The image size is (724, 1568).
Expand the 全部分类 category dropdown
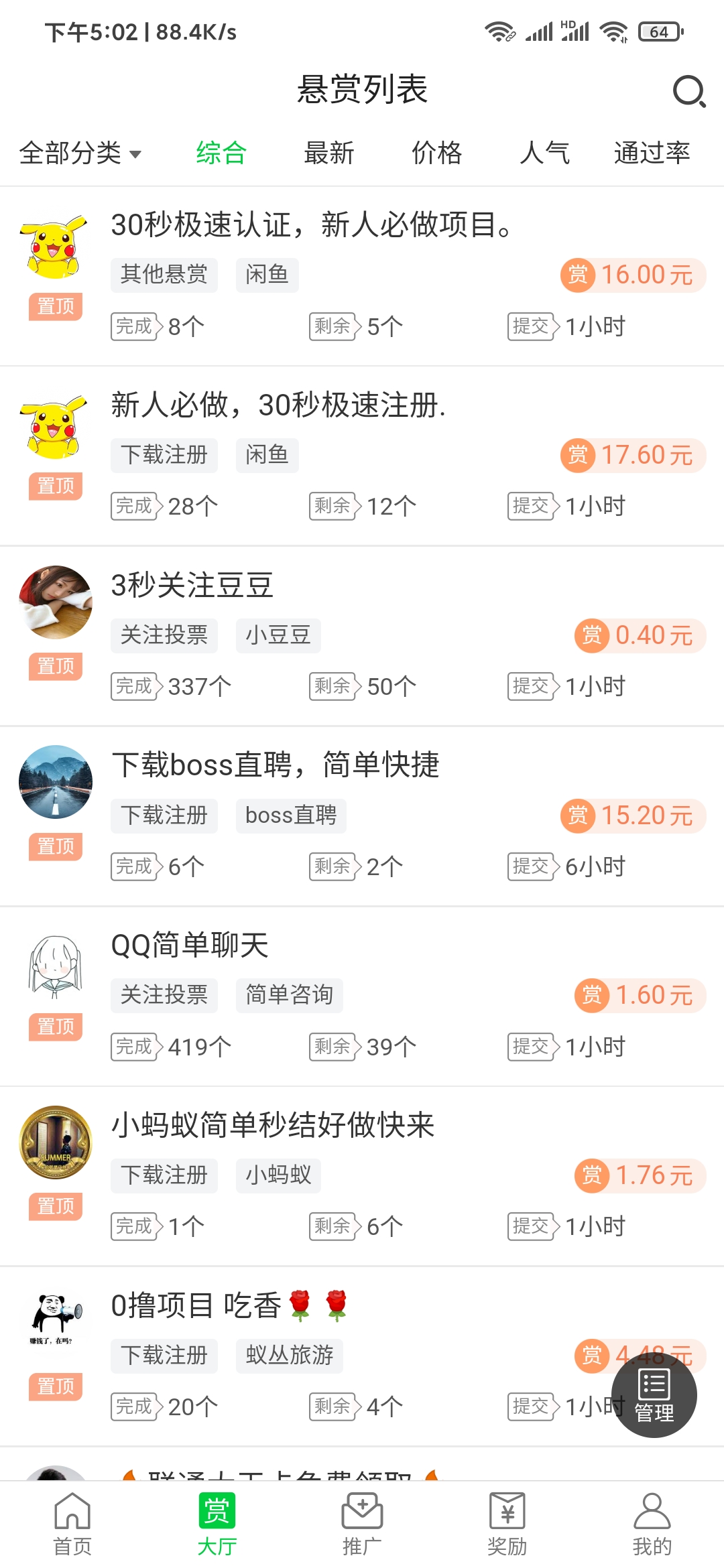(x=80, y=153)
